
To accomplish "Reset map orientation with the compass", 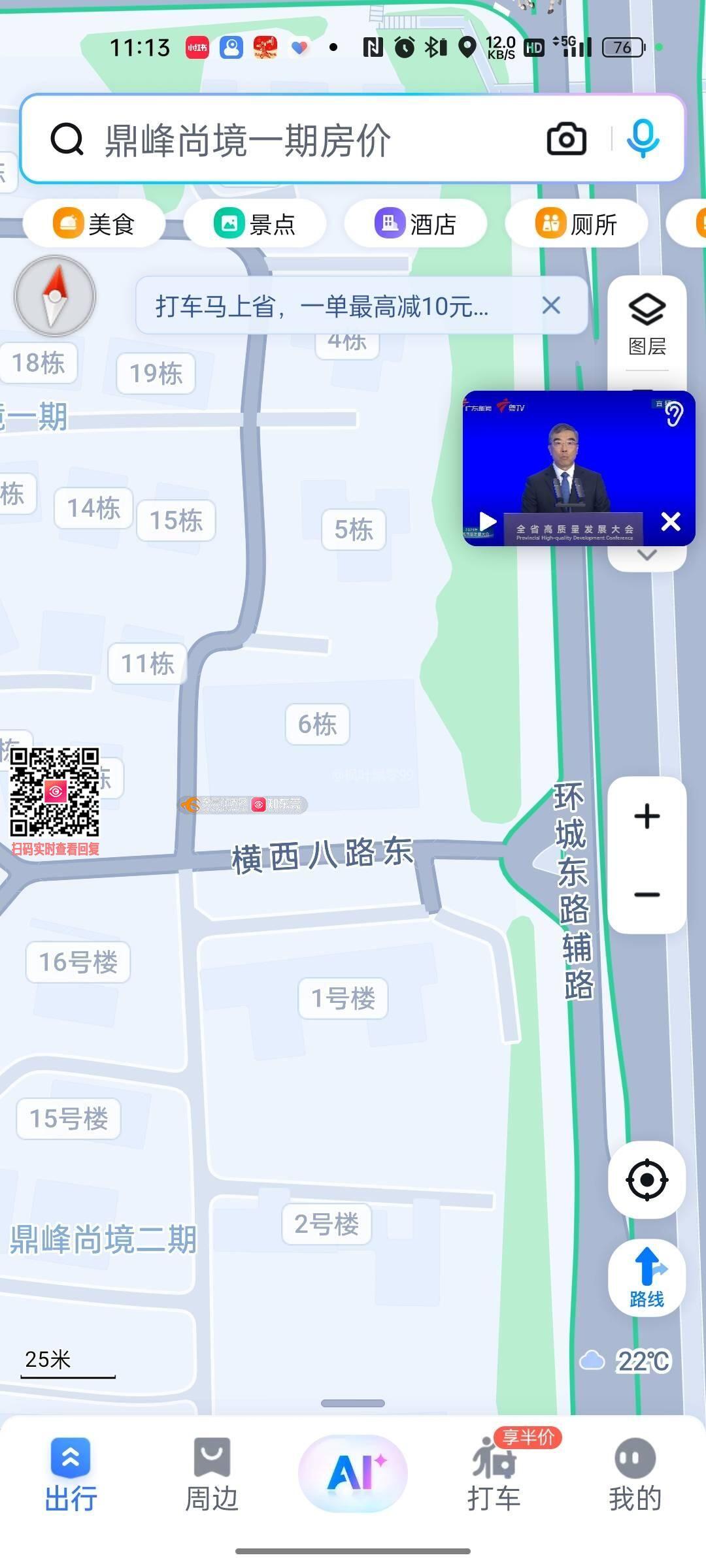I will pos(55,297).
